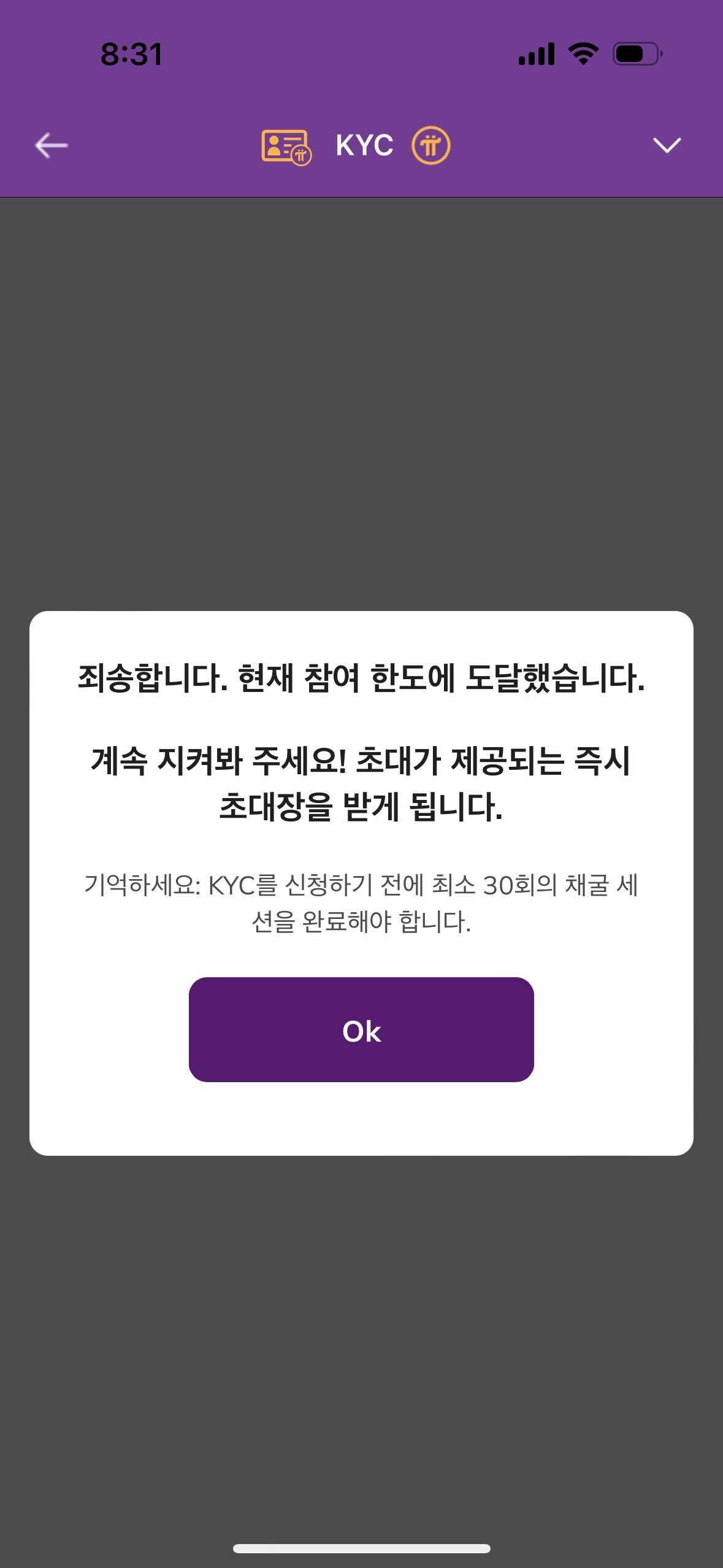Screen dimensions: 723x1568
Task: Tap the cellular signal bars indicator
Action: click(537, 55)
